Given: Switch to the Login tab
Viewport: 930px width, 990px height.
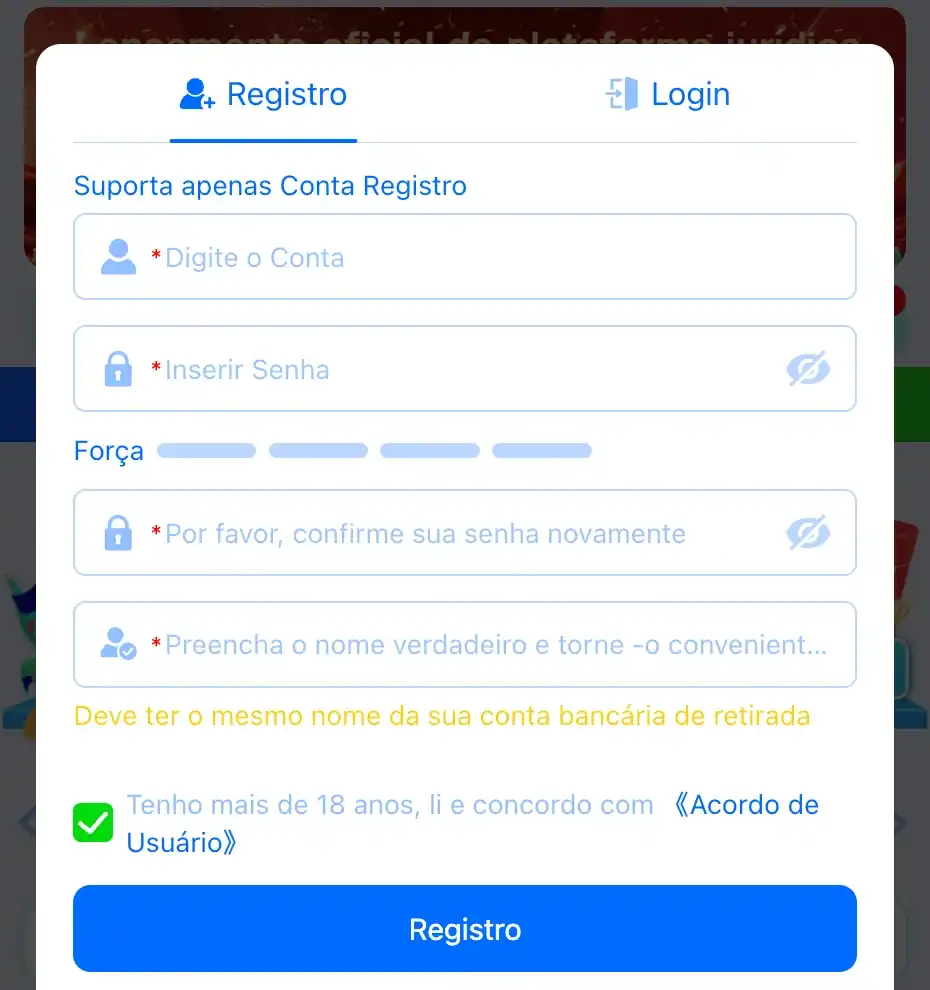Looking at the screenshot, I should [668, 95].
